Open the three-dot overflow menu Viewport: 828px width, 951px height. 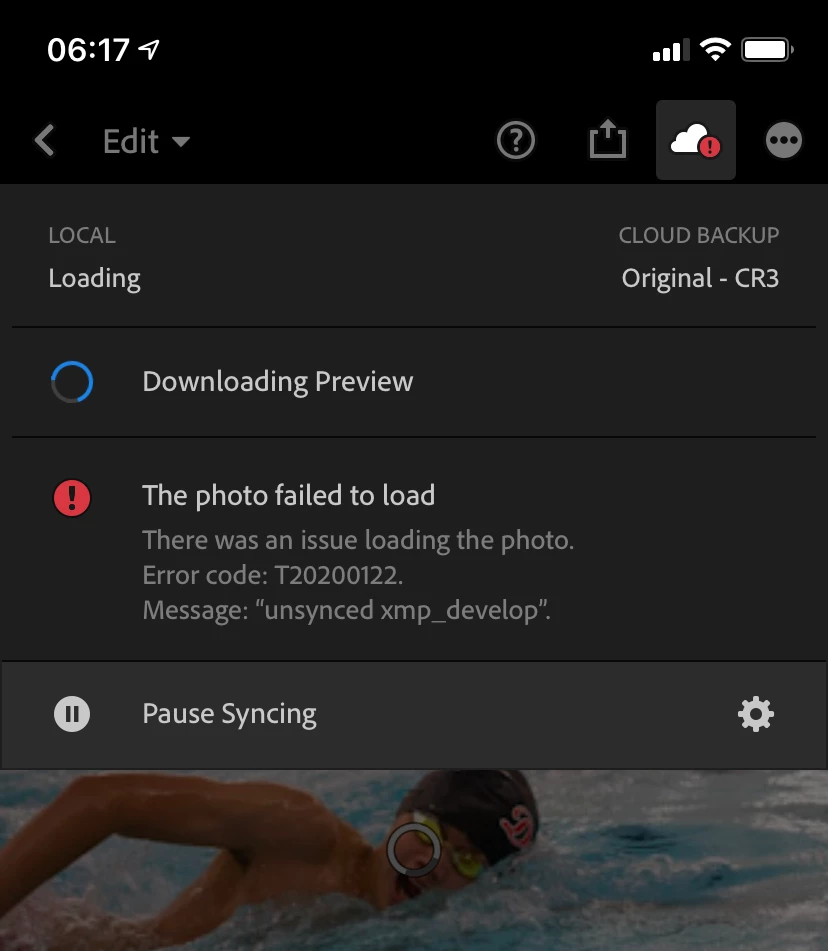pos(783,141)
